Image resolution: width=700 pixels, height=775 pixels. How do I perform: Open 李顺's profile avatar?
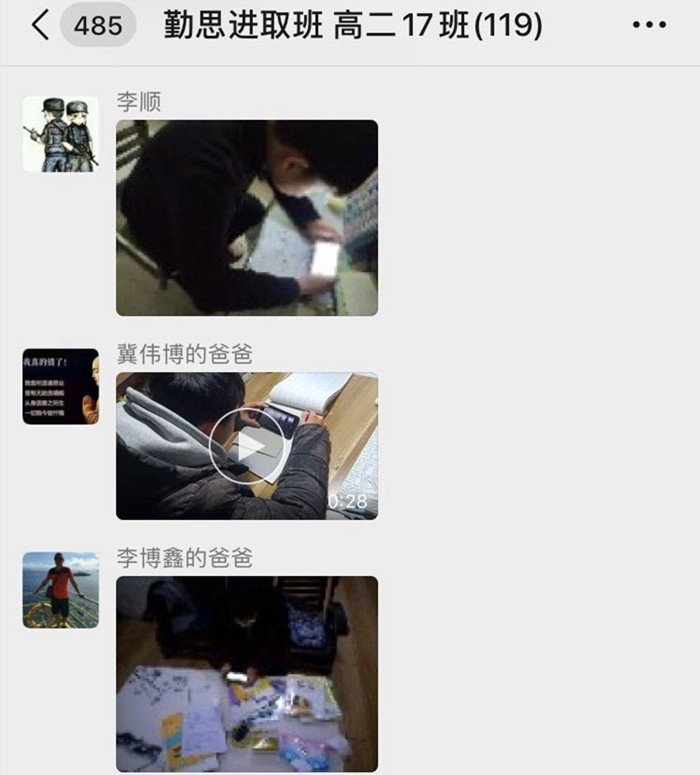tap(60, 134)
